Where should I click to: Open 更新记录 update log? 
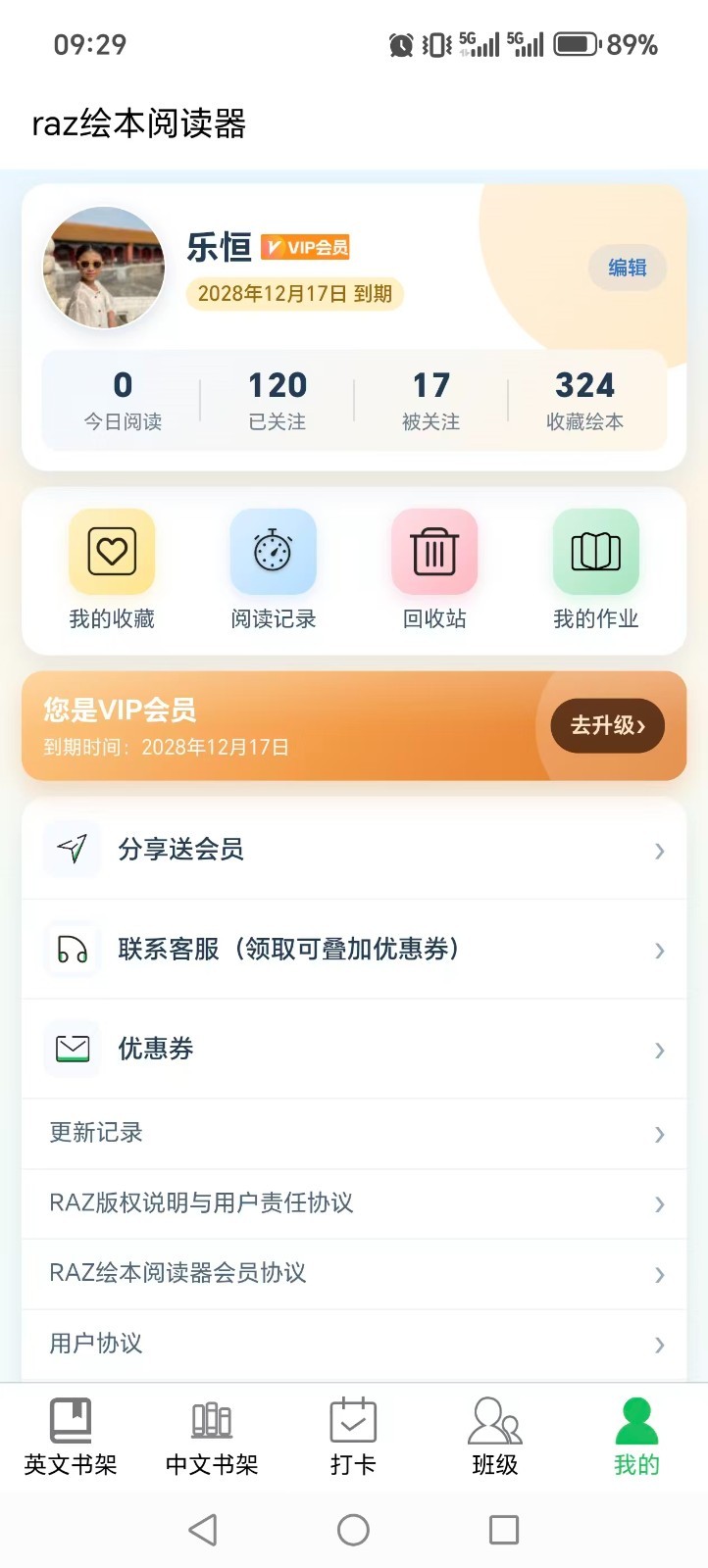[354, 1134]
